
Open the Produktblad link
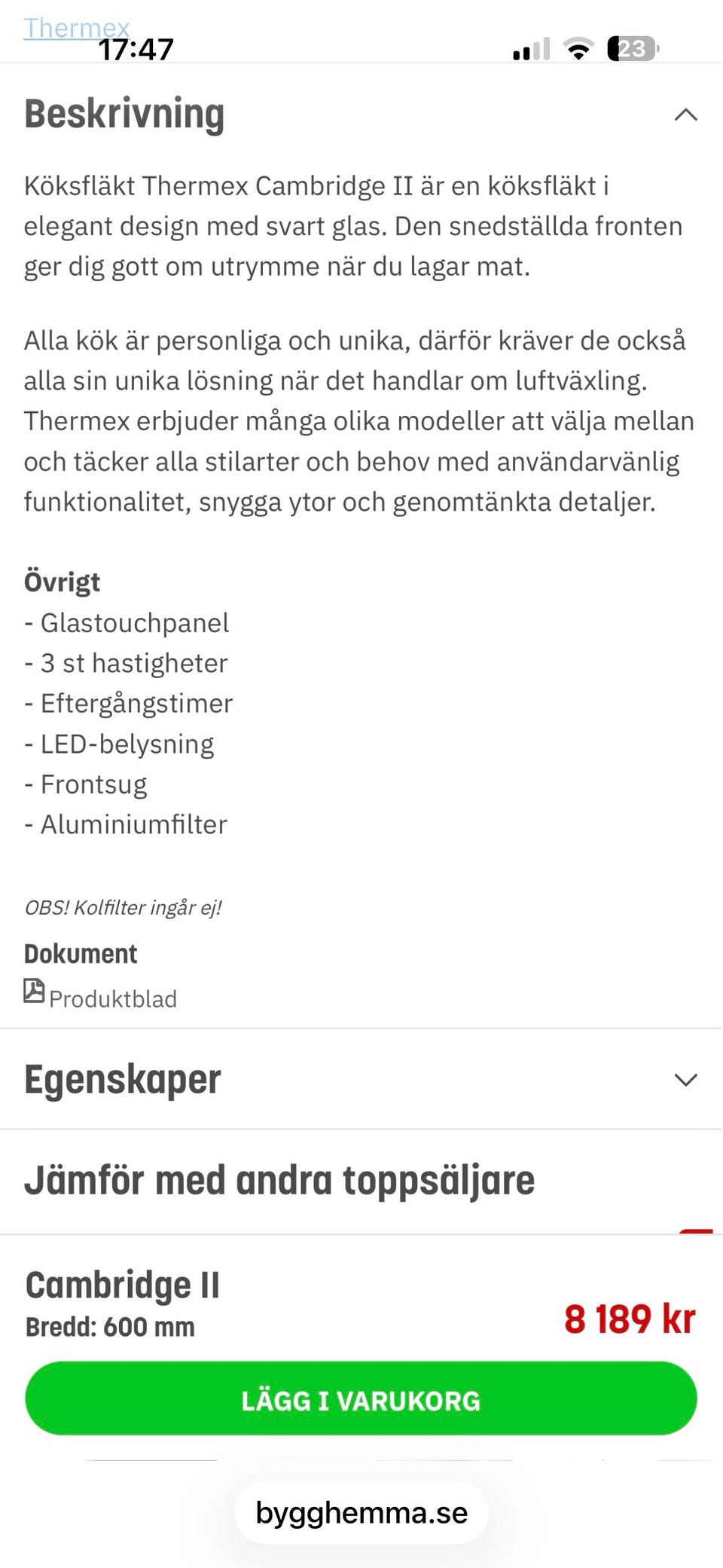[x=113, y=998]
